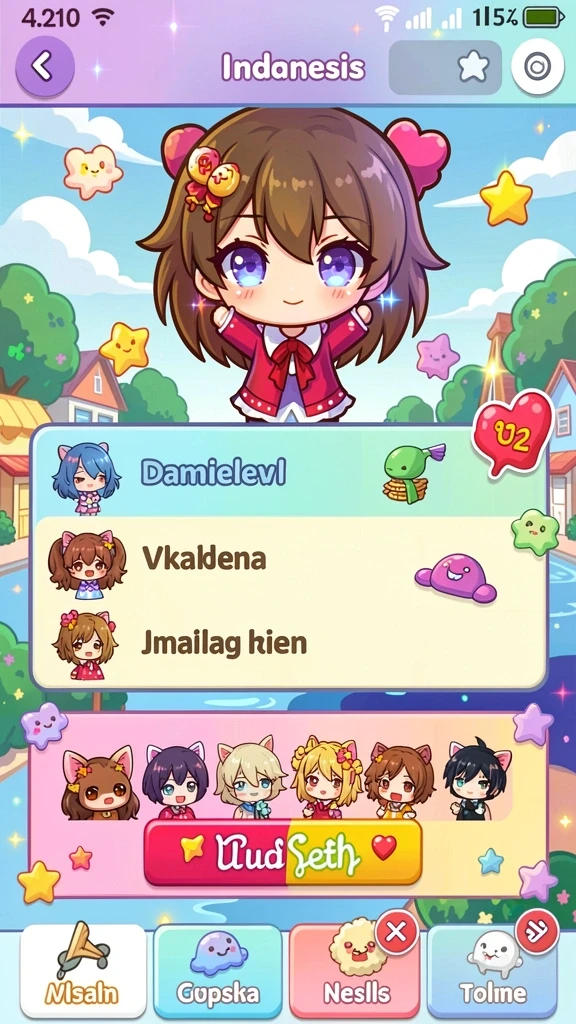Pick the brown cat-eared avatar
Image resolution: width=576 pixels, height=1024 pixels.
(100, 782)
